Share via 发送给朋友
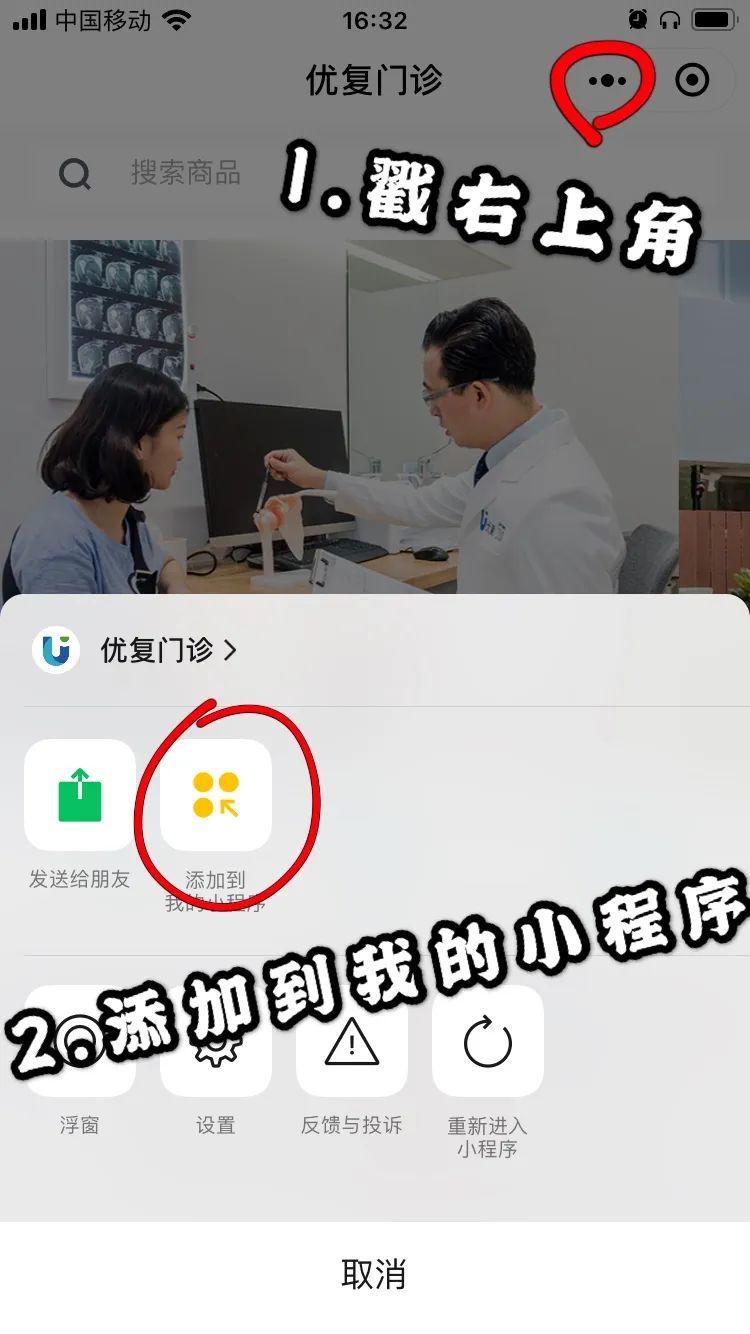The height and width of the screenshot is (1334, 750). pos(80,795)
